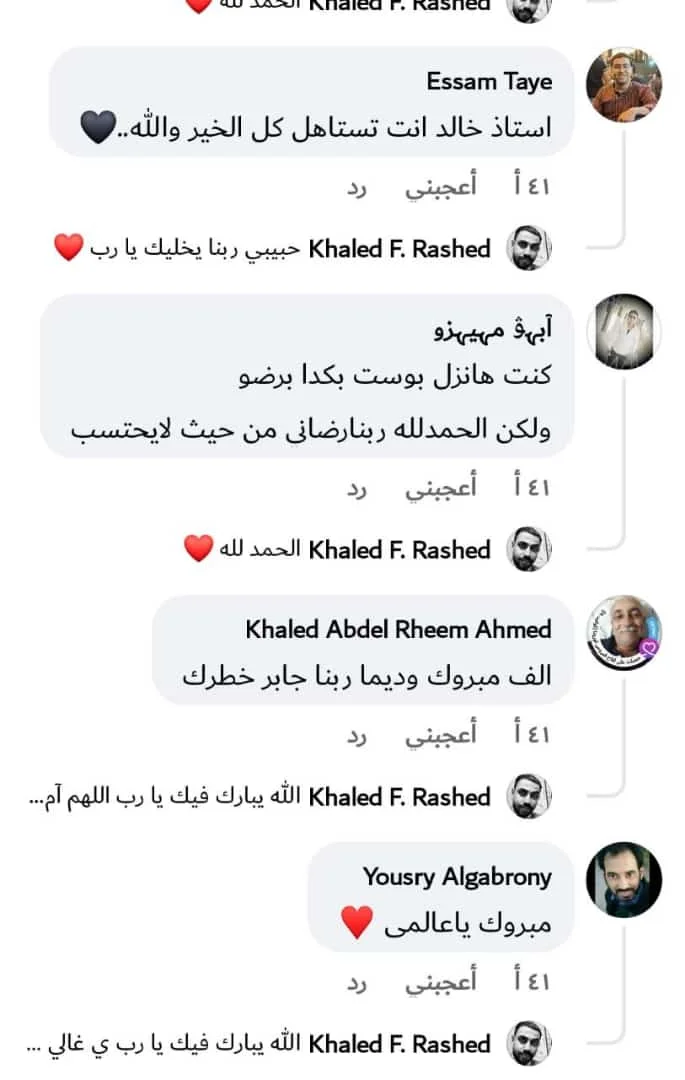Open Khaled F. Rashed's reply under Essam Taye
The image size is (685, 1080).
270,248
